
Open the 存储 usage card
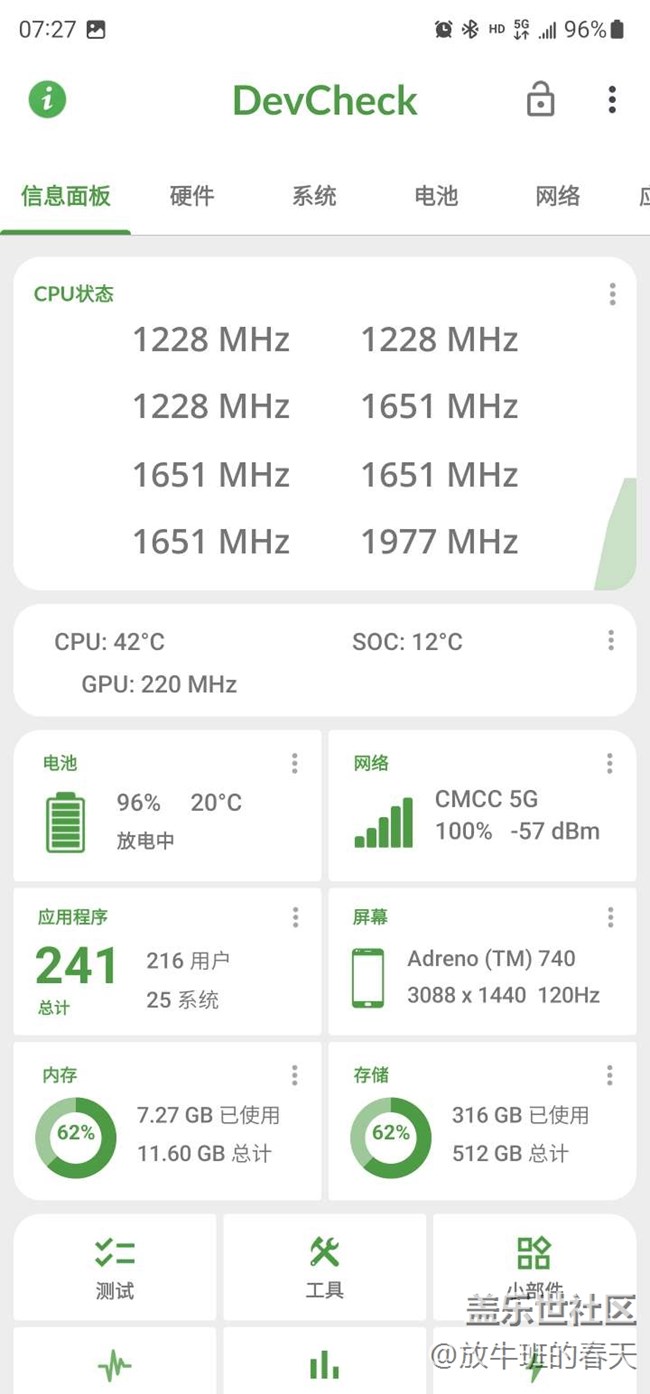tap(482, 1121)
